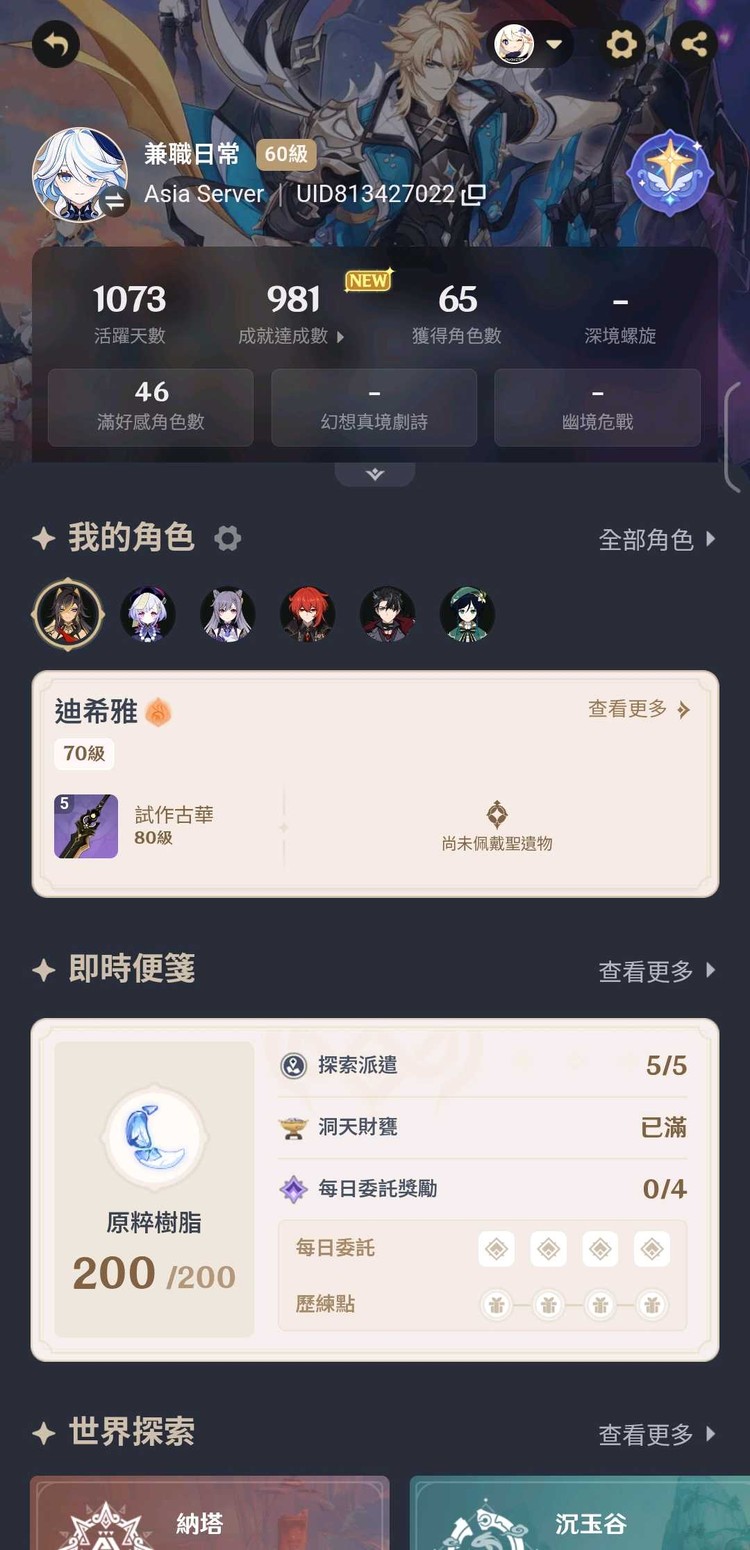750x1550 pixels.
Task: Tap the NEW badge above 成就達成數
Action: 367,281
